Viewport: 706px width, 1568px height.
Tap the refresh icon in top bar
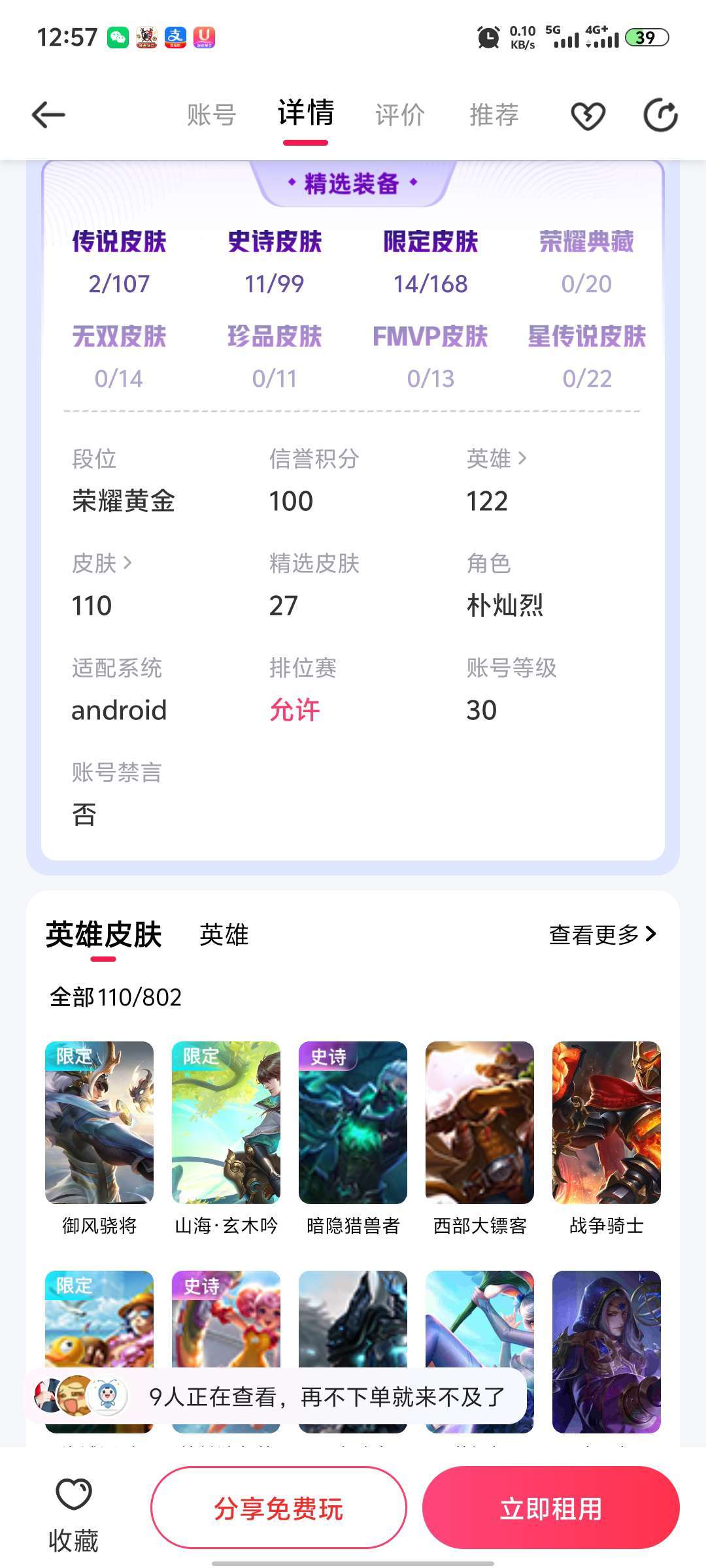[x=660, y=116]
